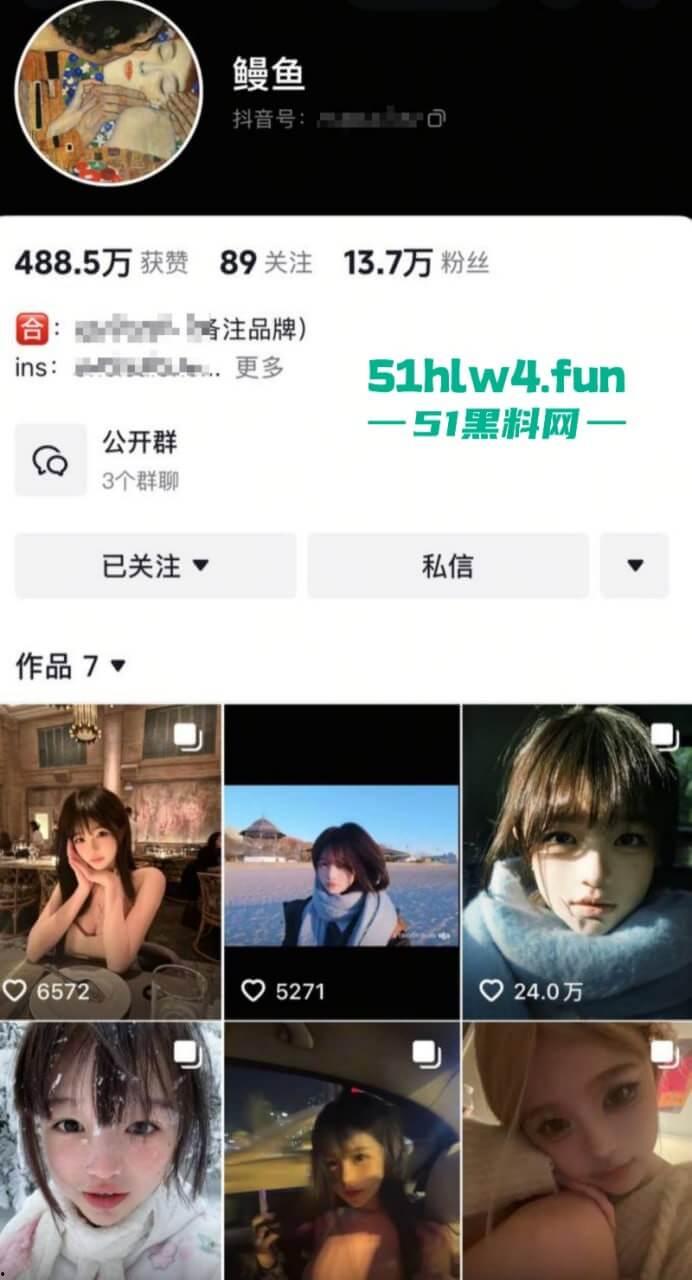Copy the 抖音号 with the copy icon
The width and height of the screenshot is (692, 1280).
point(436,119)
